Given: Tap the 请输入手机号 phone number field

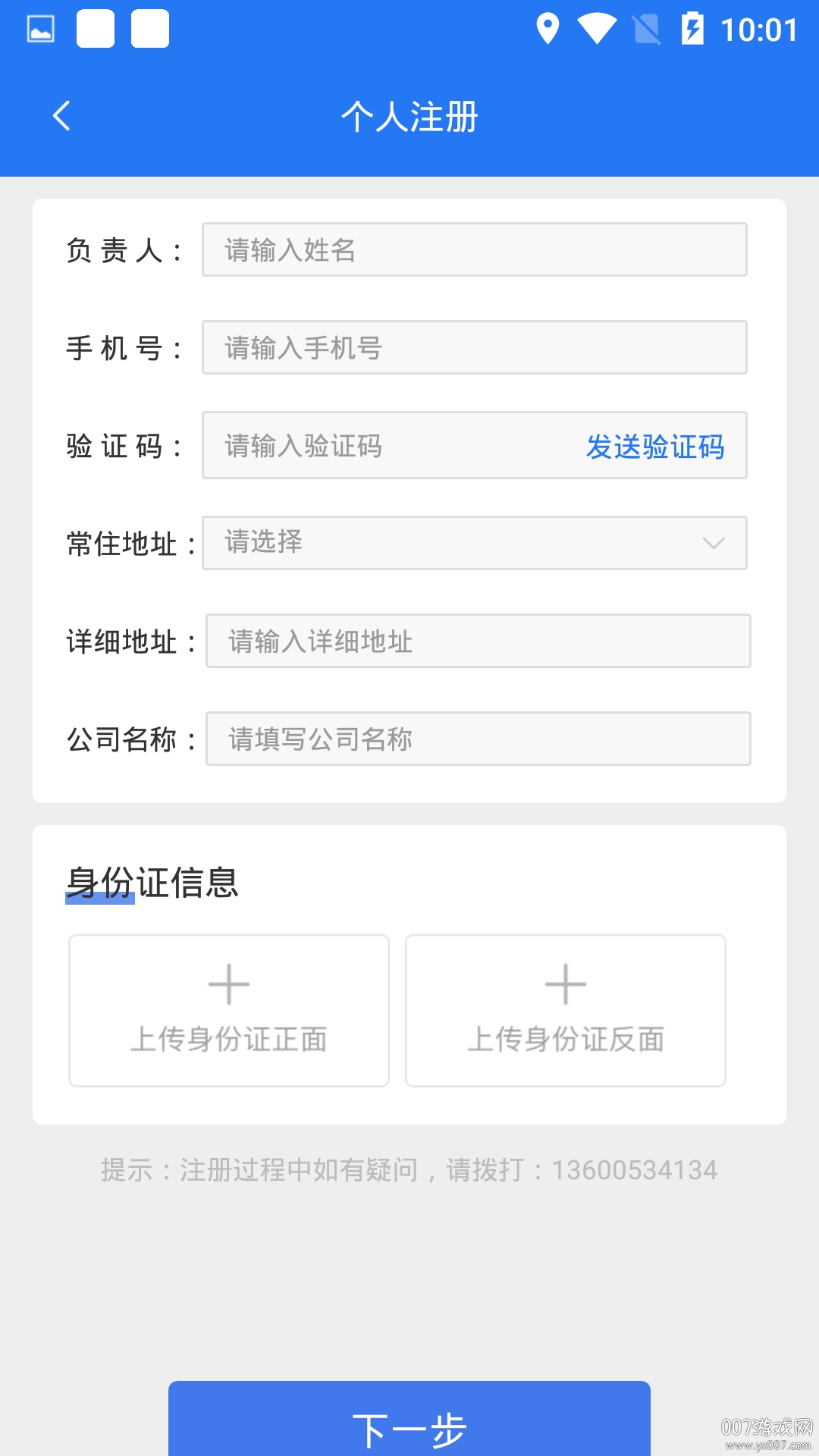Looking at the screenshot, I should coord(474,347).
